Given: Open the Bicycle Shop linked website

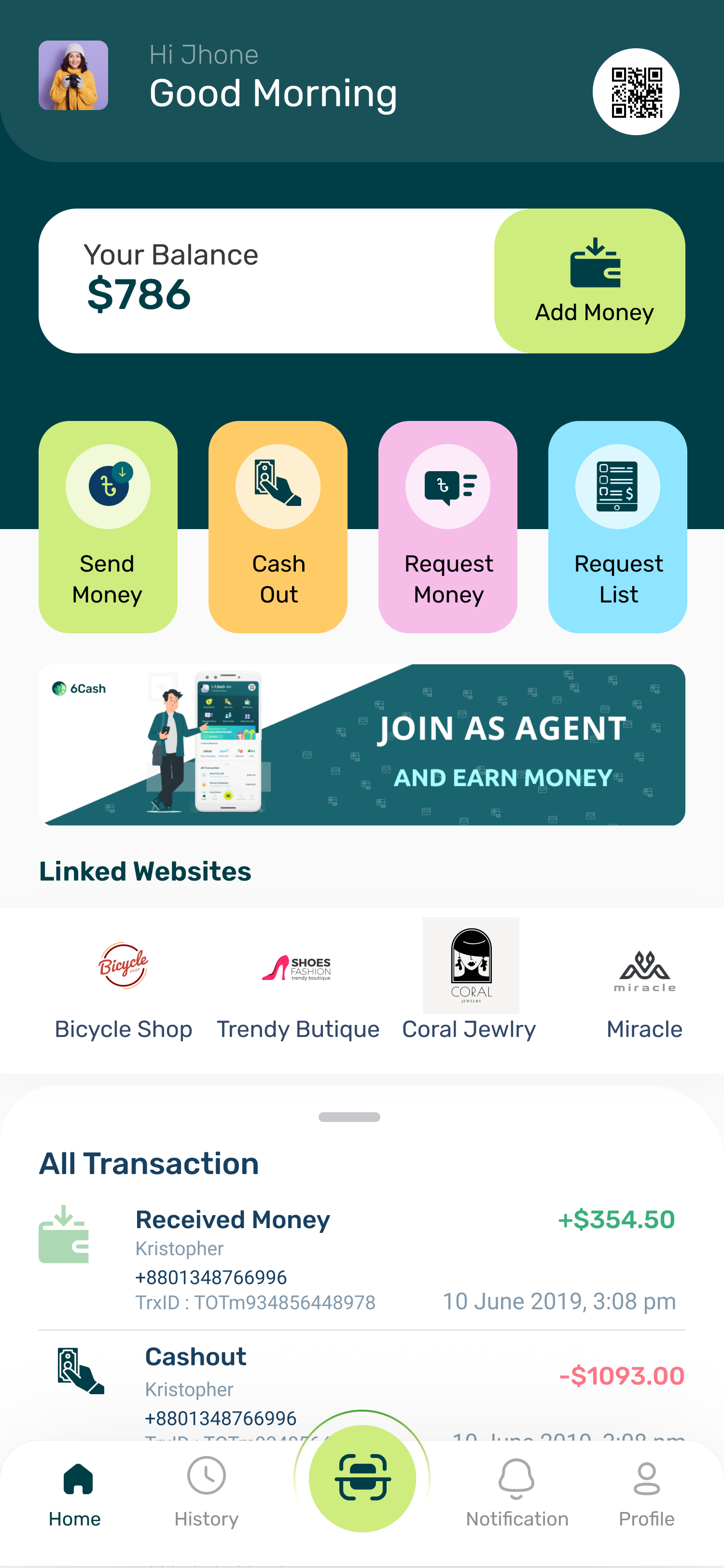Looking at the screenshot, I should point(124,987).
